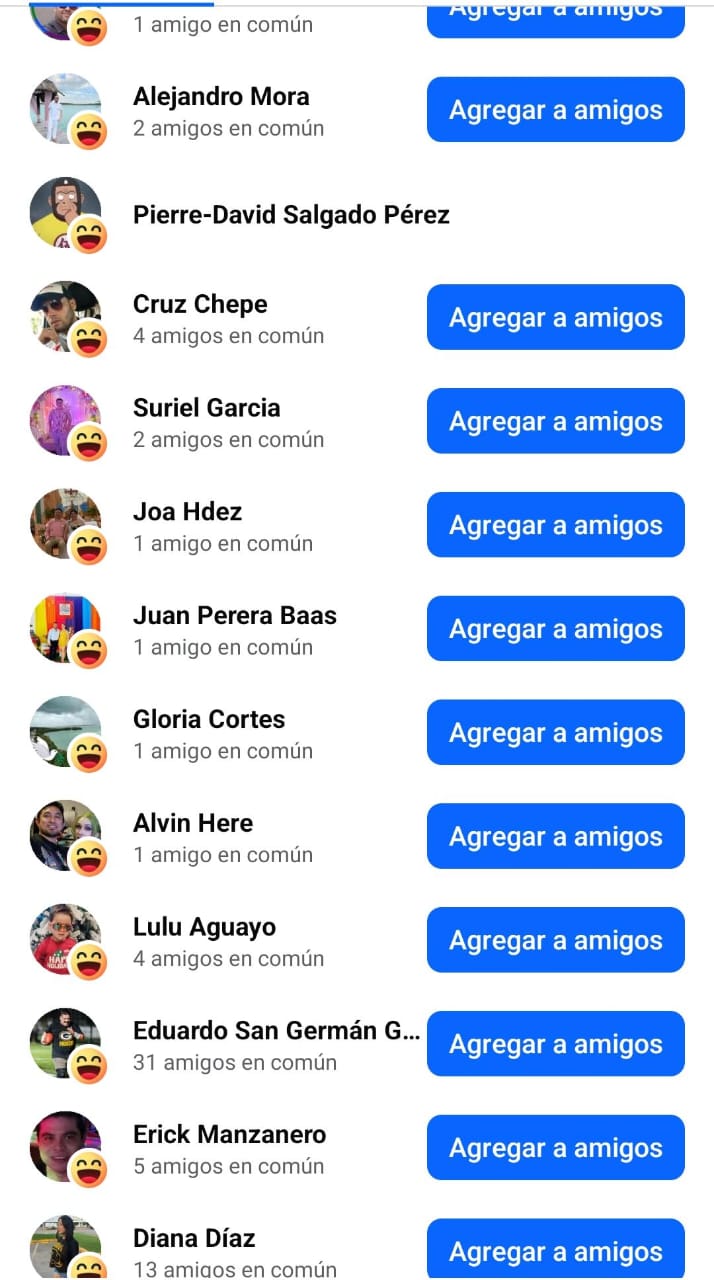
Task: Add Alvin Here to friends
Action: coord(555,837)
